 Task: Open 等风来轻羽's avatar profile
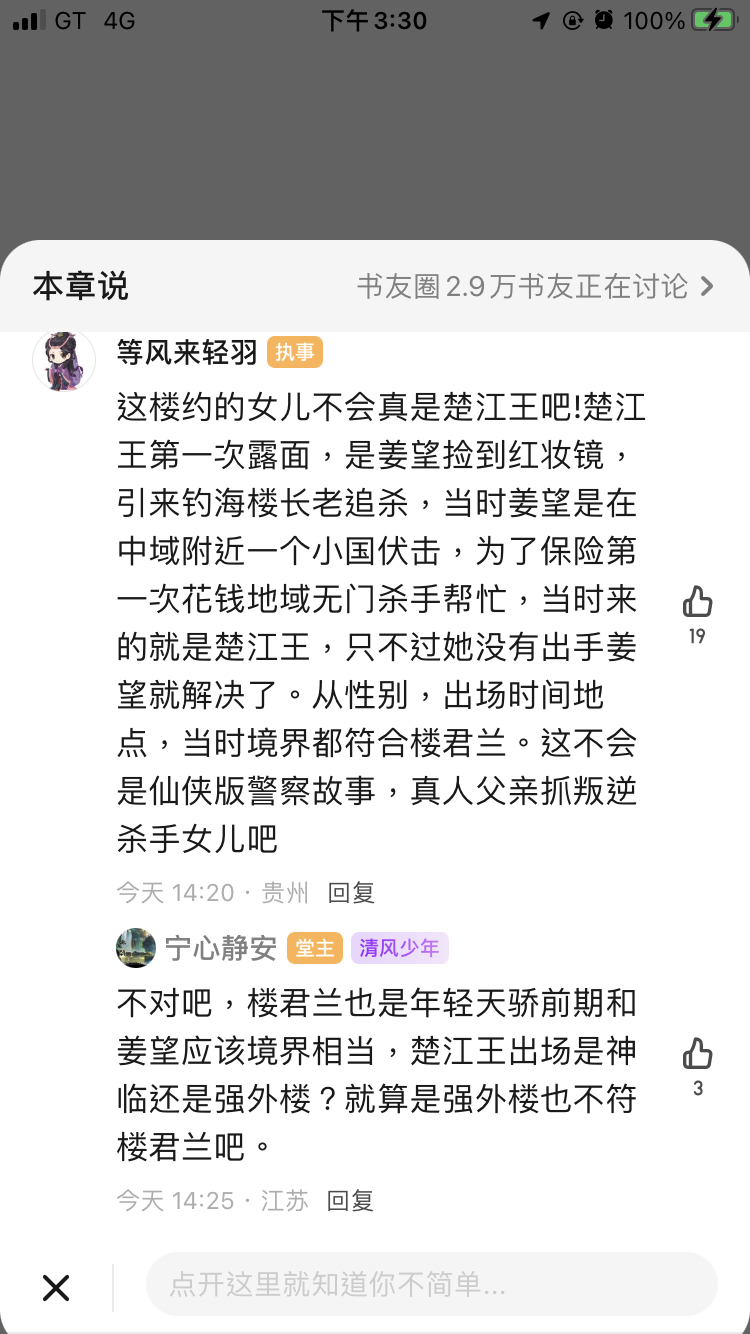[64, 361]
